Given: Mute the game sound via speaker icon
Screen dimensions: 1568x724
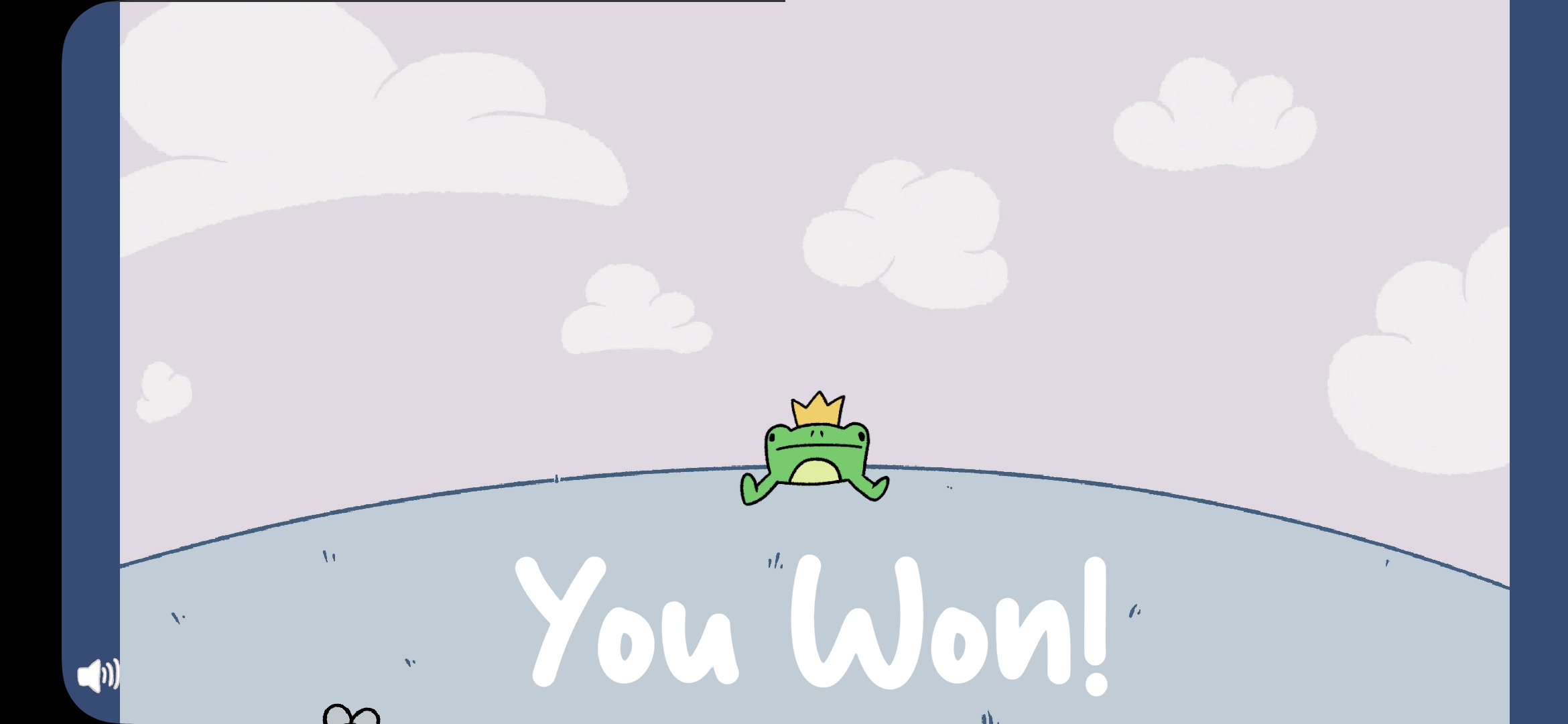Looking at the screenshot, I should coord(98,674).
